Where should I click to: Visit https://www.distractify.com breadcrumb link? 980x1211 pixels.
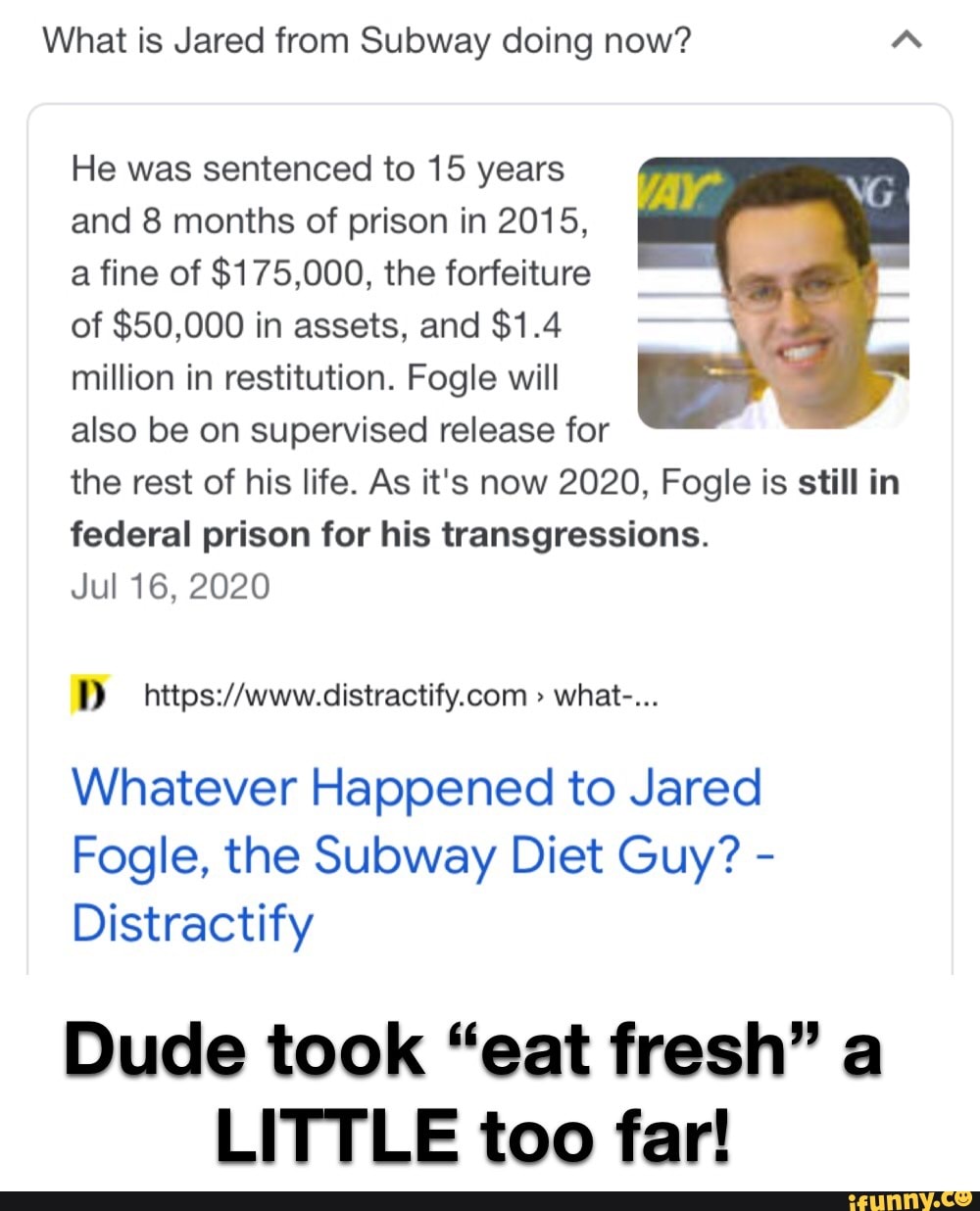(x=333, y=694)
